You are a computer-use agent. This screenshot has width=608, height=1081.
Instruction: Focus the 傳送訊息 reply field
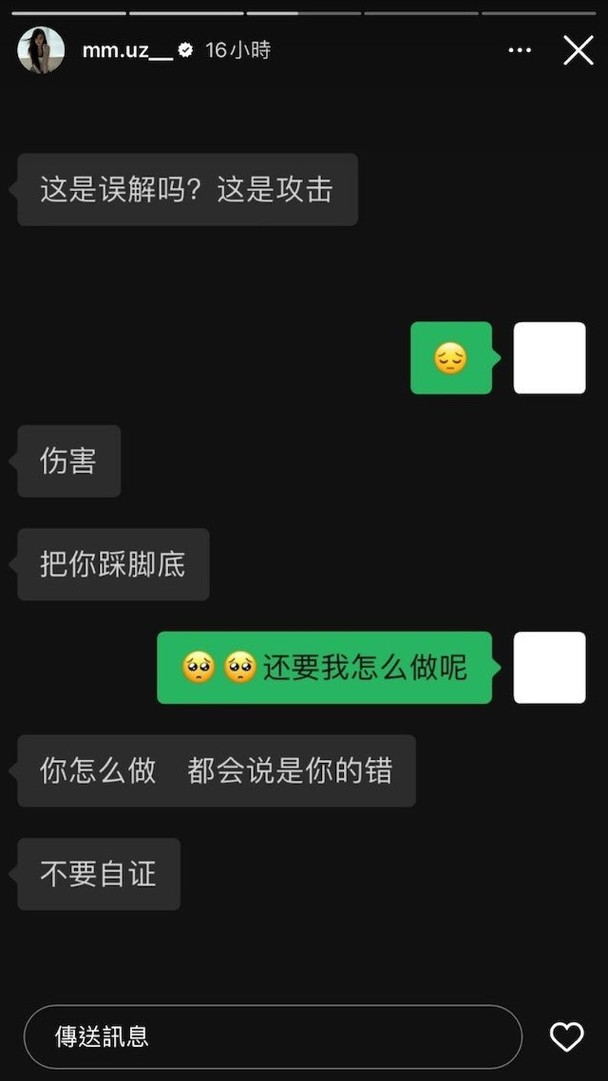coord(272,1036)
